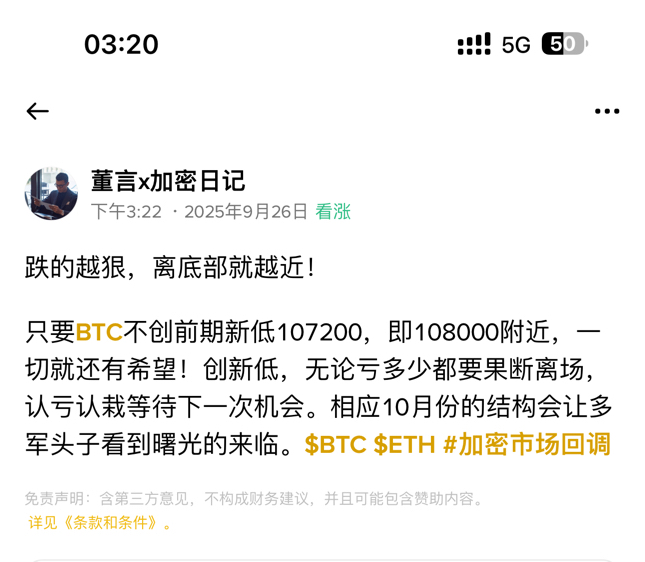Open the $ETH cashtag
The width and height of the screenshot is (645, 562).
404,445
